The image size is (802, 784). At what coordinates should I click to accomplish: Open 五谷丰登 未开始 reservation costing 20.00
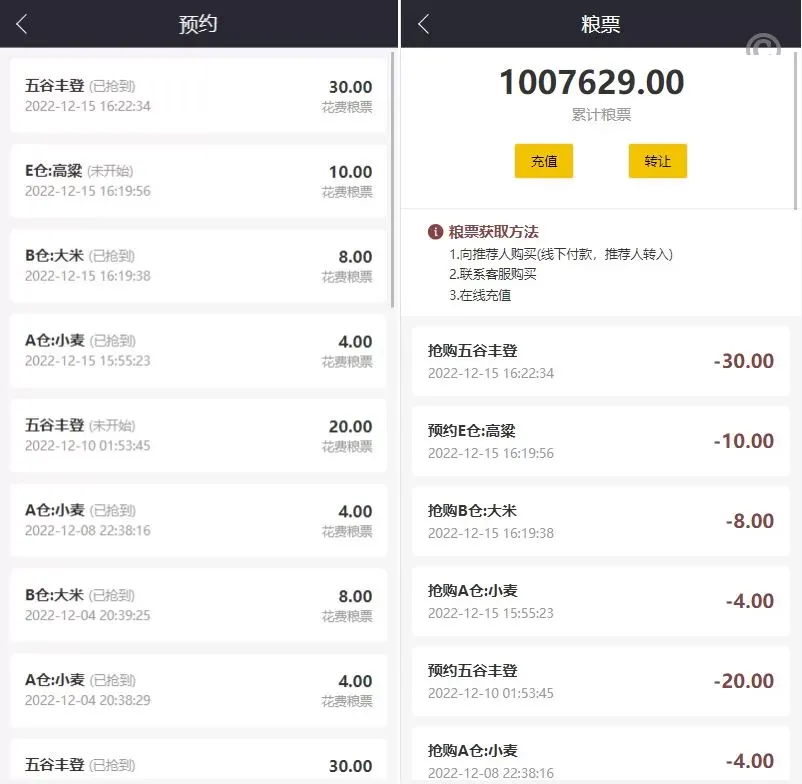[x=198, y=436]
